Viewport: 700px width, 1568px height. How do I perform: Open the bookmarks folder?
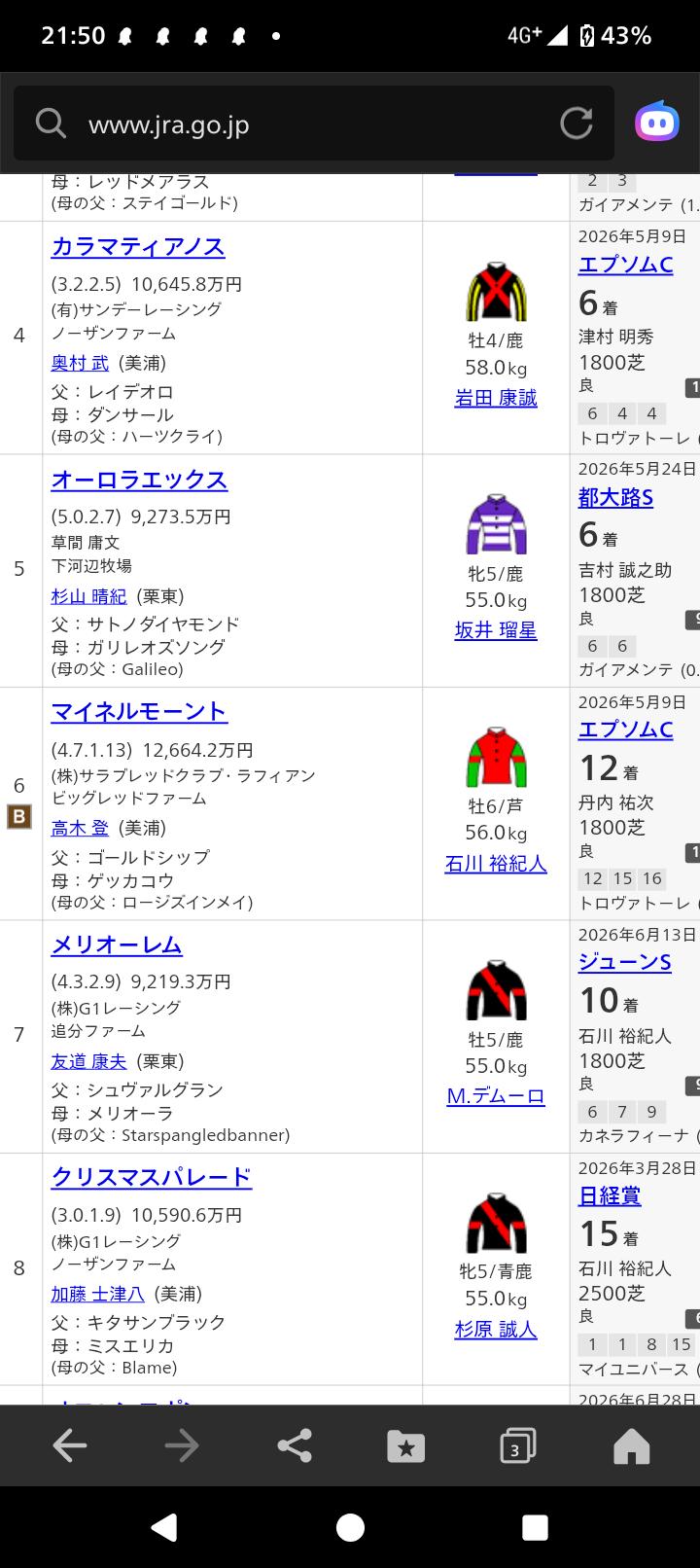pos(406,1446)
